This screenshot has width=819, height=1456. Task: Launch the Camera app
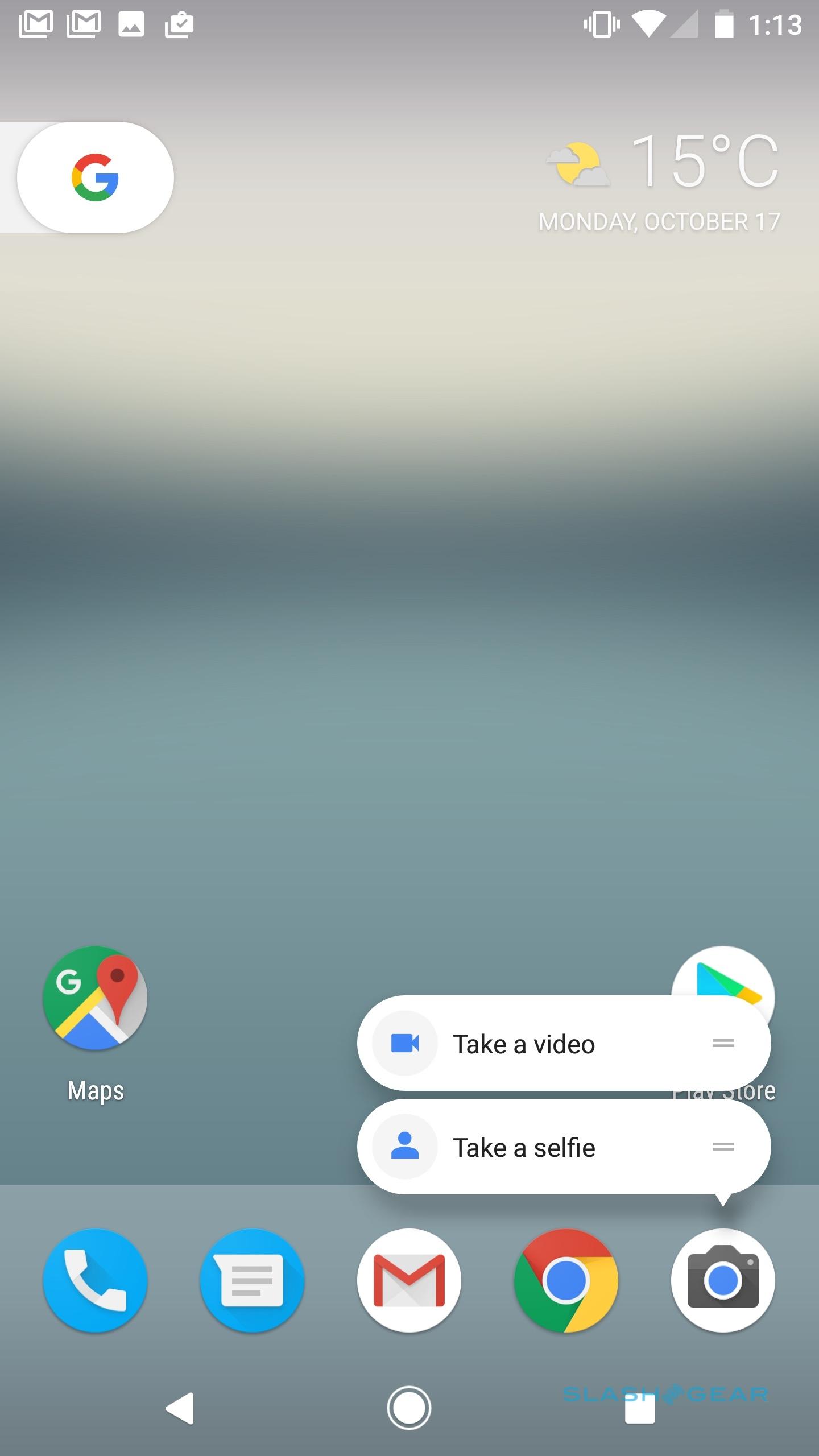coord(723,1281)
